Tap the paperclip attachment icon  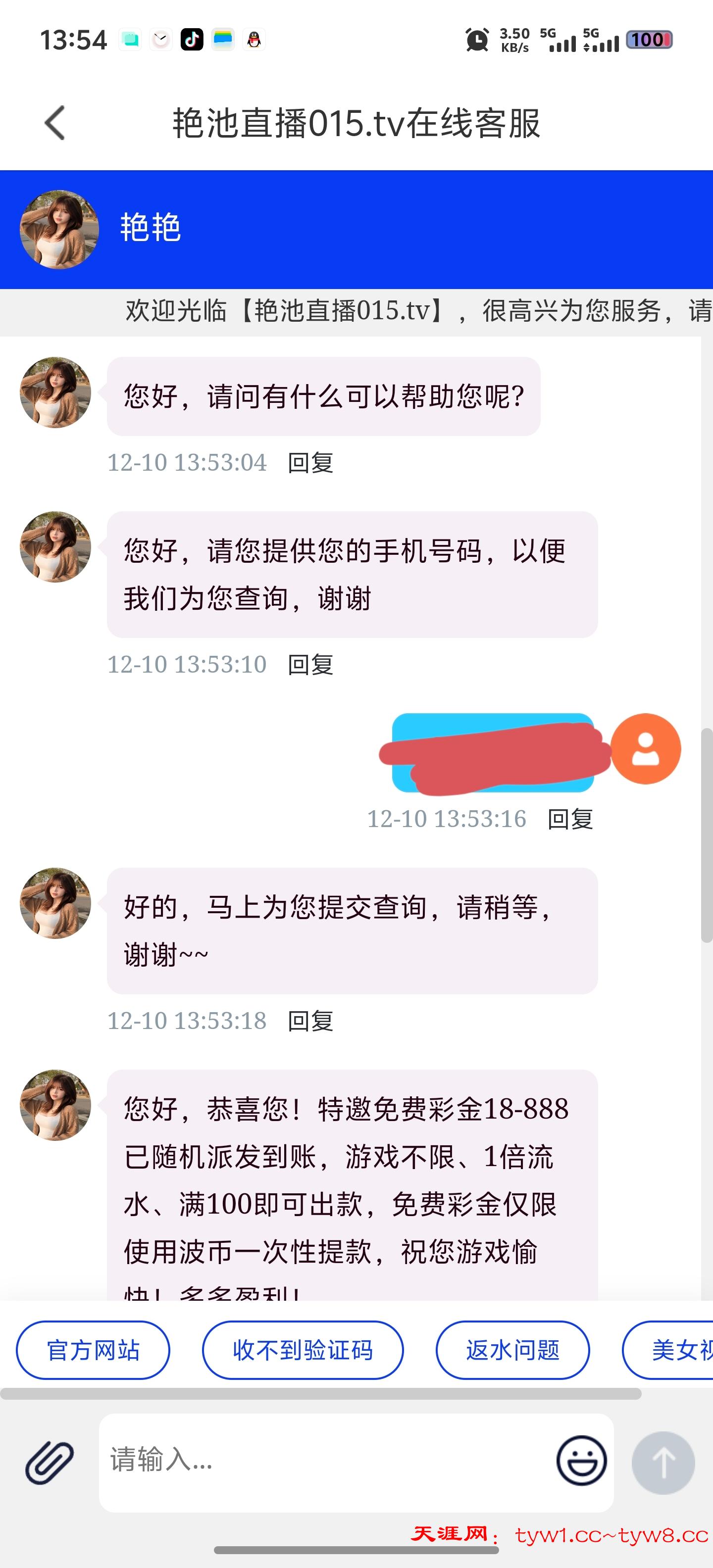click(x=50, y=1461)
